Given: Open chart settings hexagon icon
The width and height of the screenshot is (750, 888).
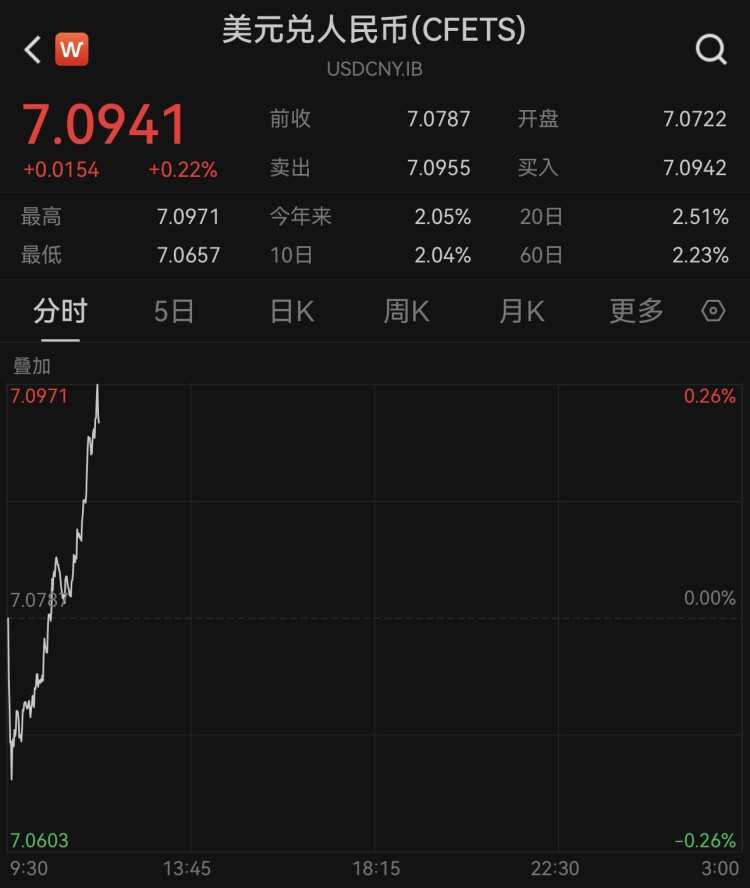Looking at the screenshot, I should click(x=713, y=312).
